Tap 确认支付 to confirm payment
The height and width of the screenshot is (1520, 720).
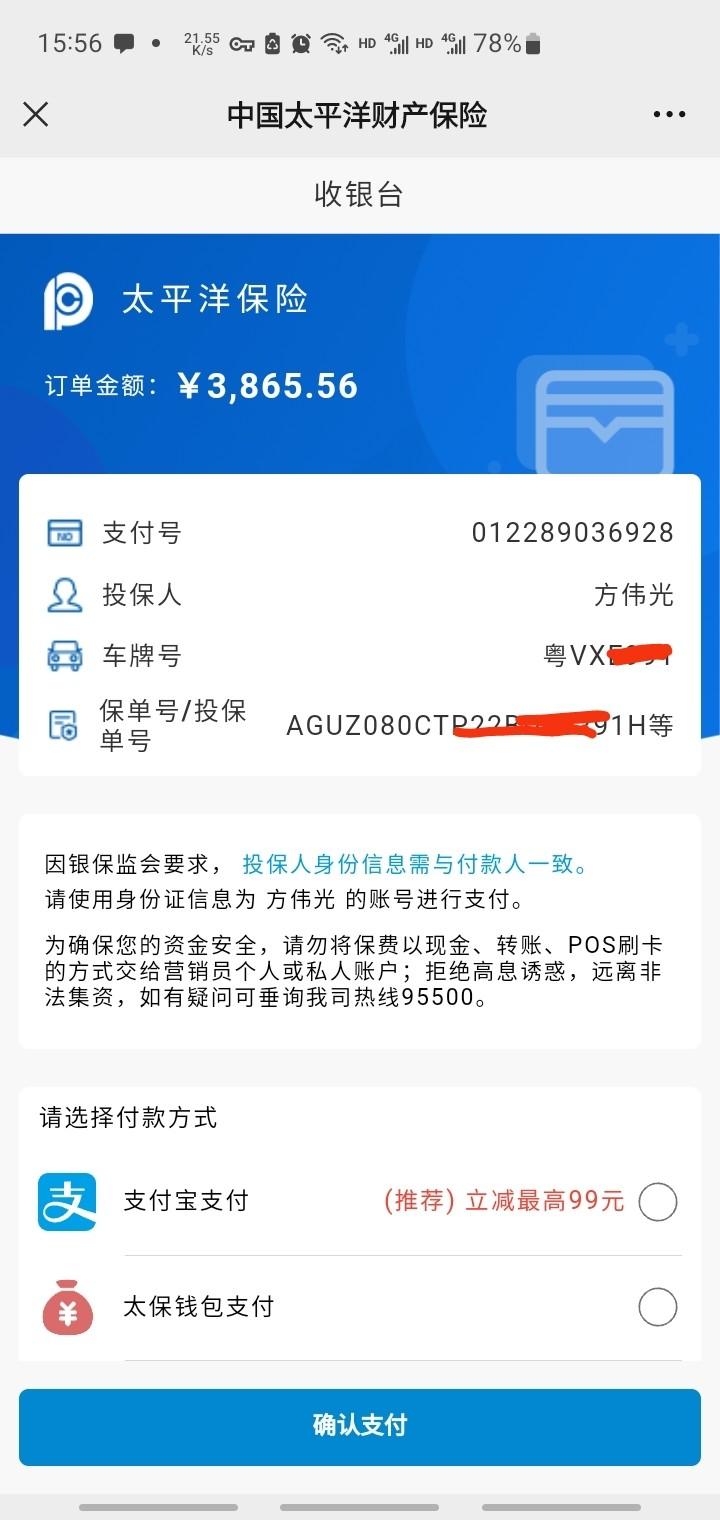360,1426
